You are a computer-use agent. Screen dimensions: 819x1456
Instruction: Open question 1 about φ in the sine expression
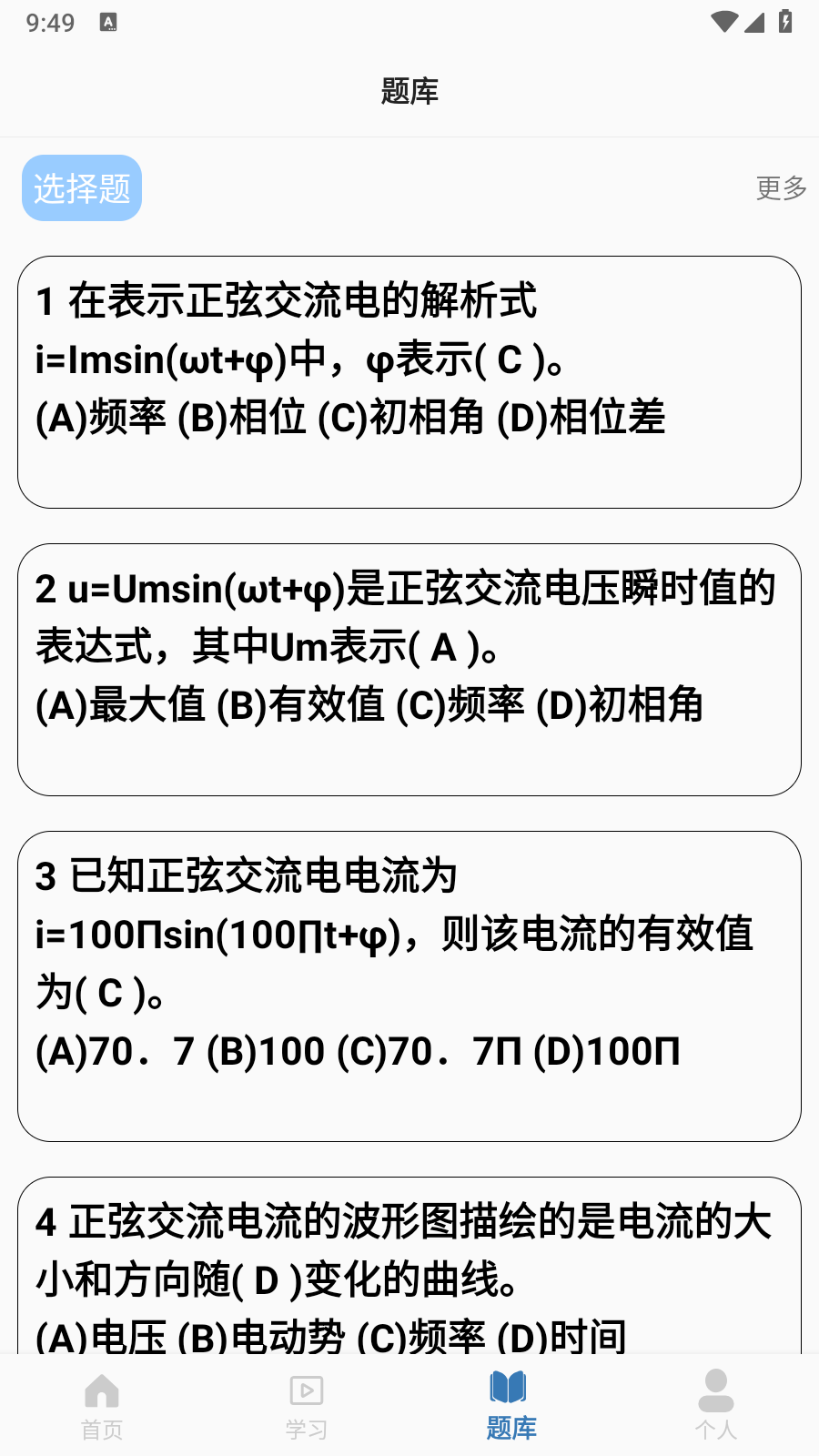click(409, 382)
